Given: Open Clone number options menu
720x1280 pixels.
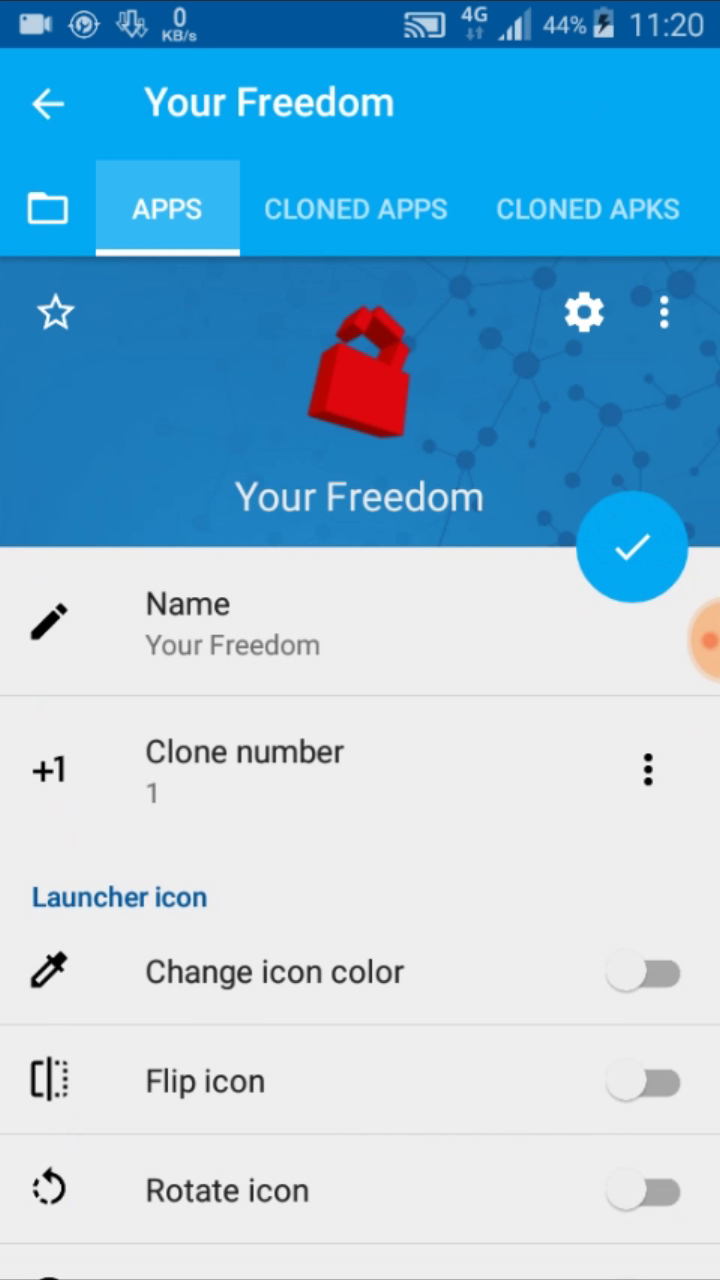Looking at the screenshot, I should [648, 770].
